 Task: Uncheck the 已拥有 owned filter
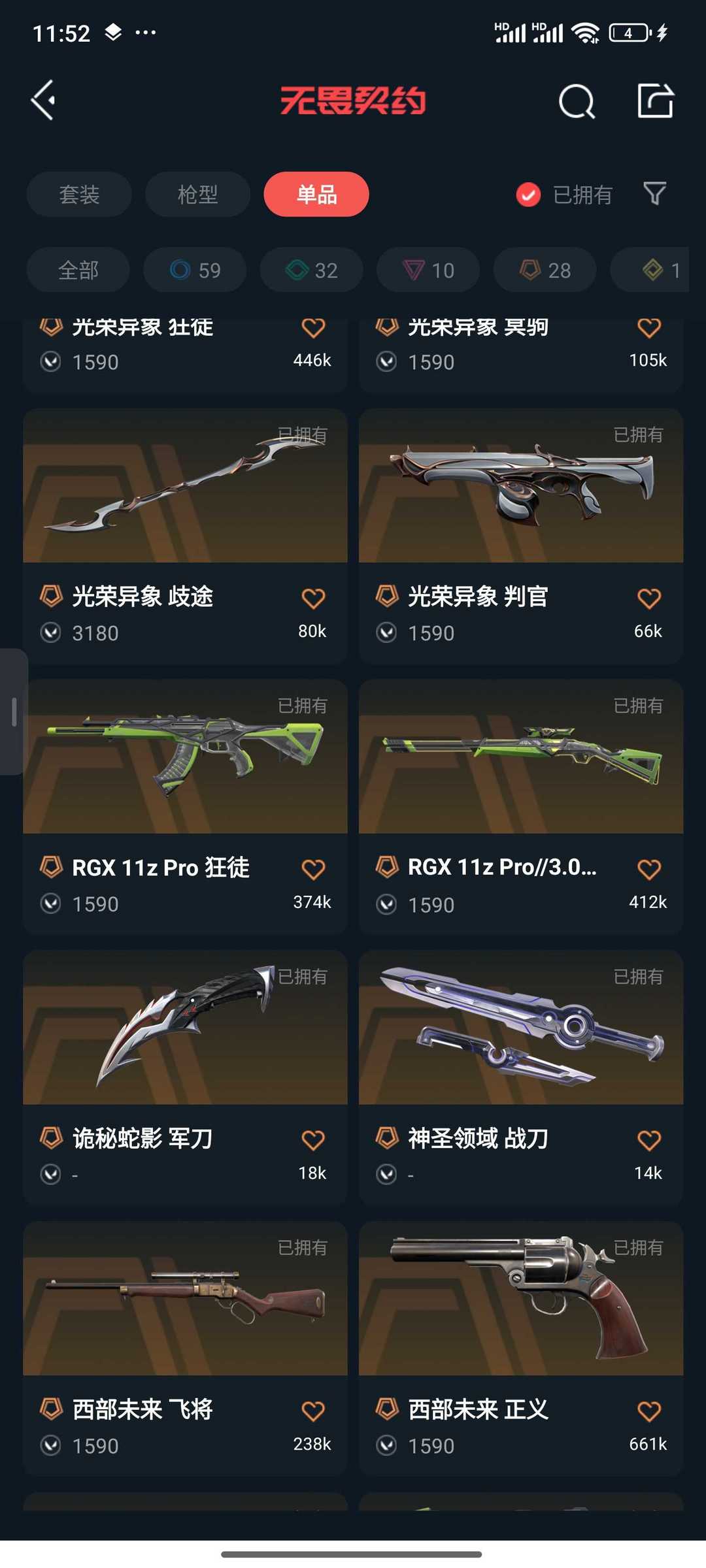point(563,194)
